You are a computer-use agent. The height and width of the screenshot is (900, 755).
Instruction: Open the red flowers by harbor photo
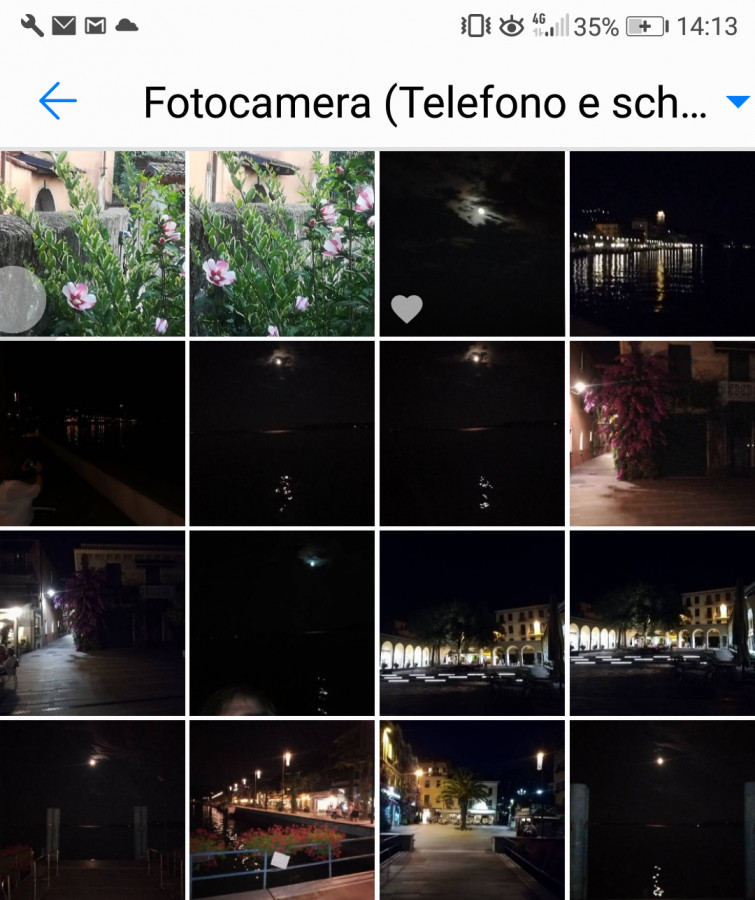(x=282, y=810)
